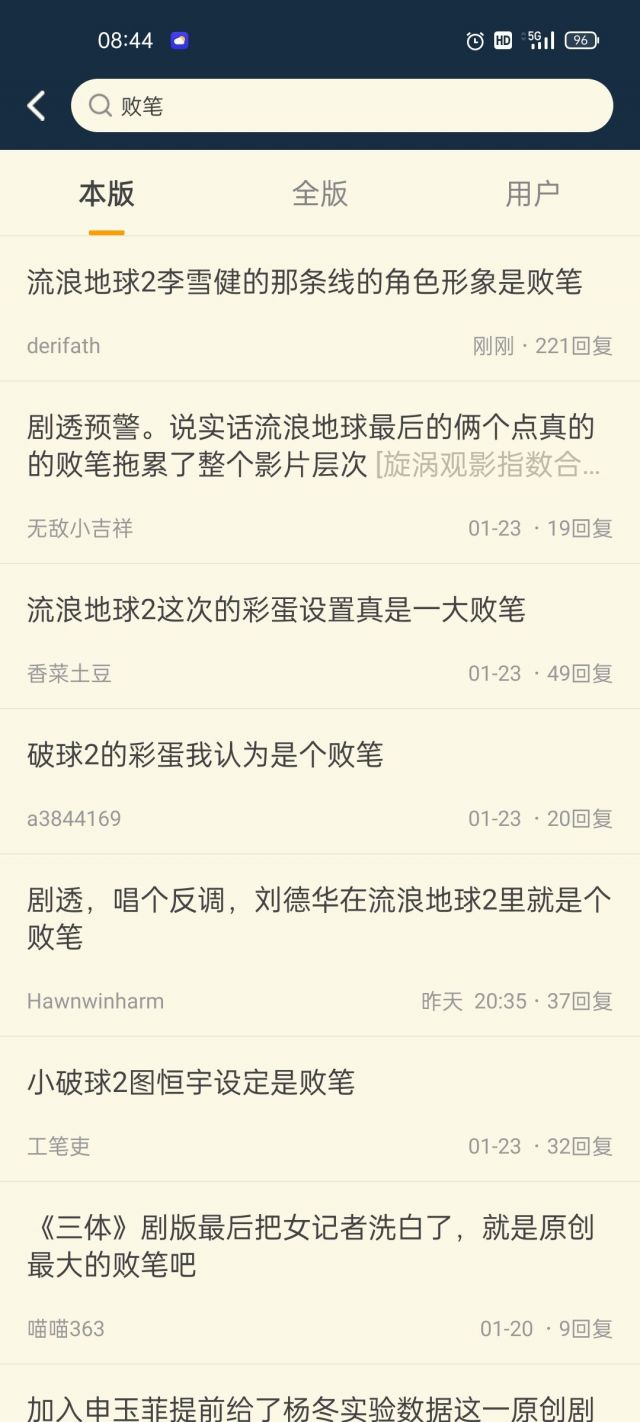Image resolution: width=640 pixels, height=1422 pixels.
Task: Open 喵喵363's post about 《三体》剧版
Action: 320,1274
